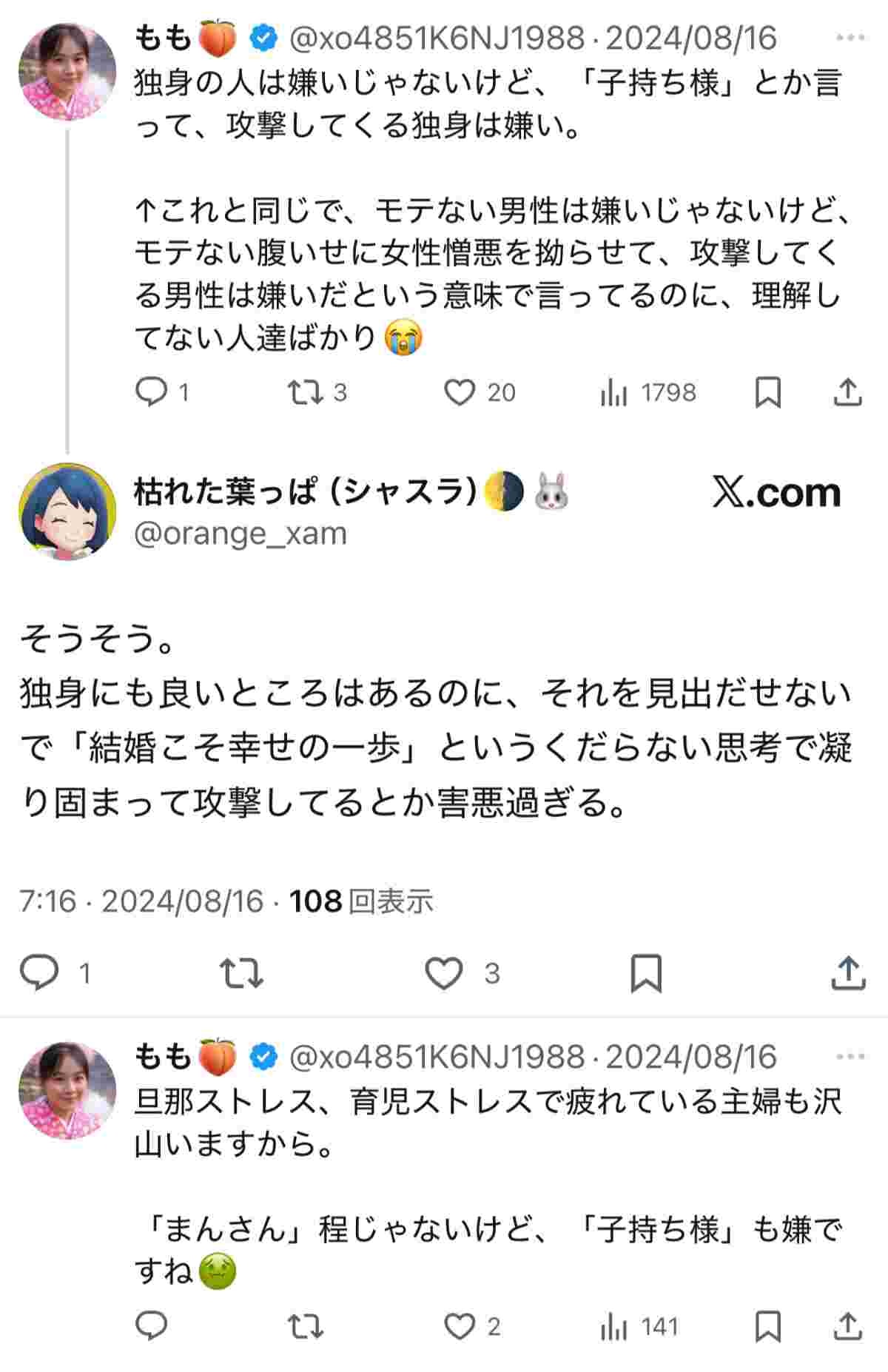
Task: Like 枯れた葉っぱ's post
Action: [x=444, y=972]
